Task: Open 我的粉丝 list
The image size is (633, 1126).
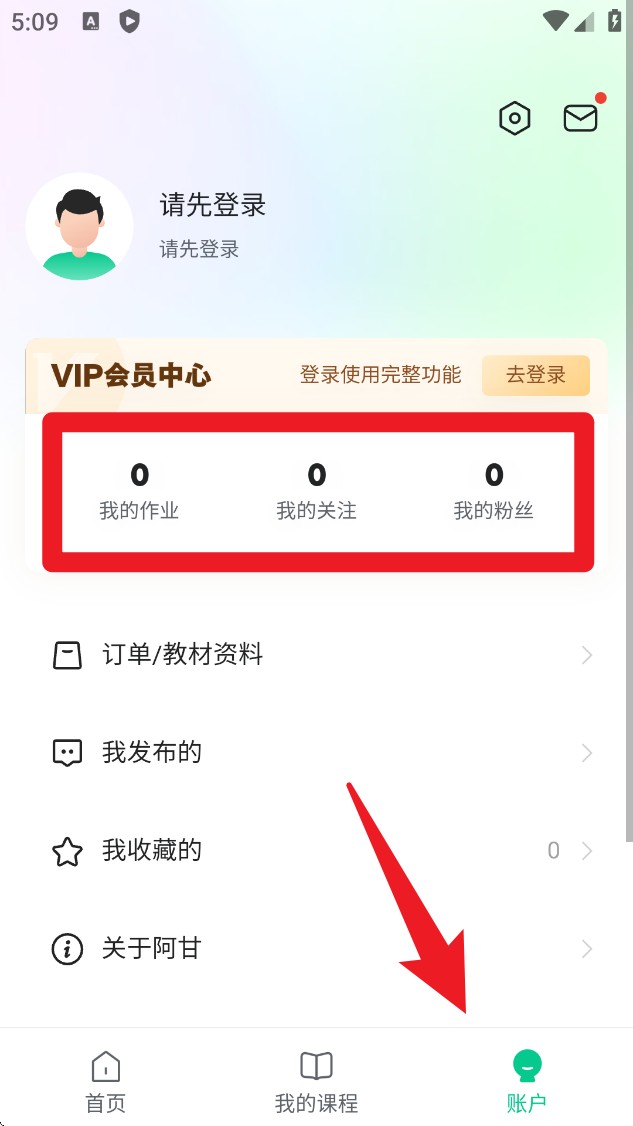Action: 493,490
